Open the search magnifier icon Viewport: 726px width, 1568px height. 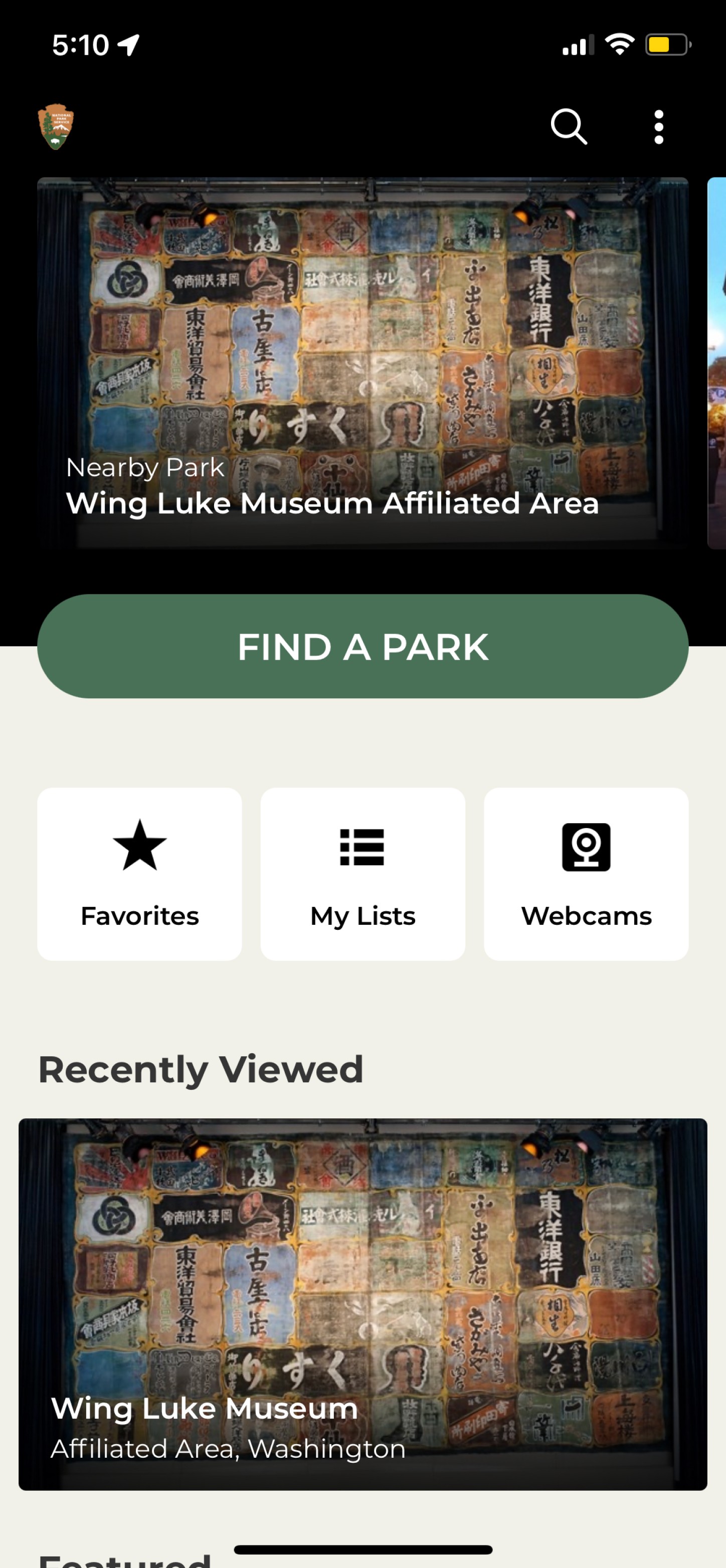568,127
